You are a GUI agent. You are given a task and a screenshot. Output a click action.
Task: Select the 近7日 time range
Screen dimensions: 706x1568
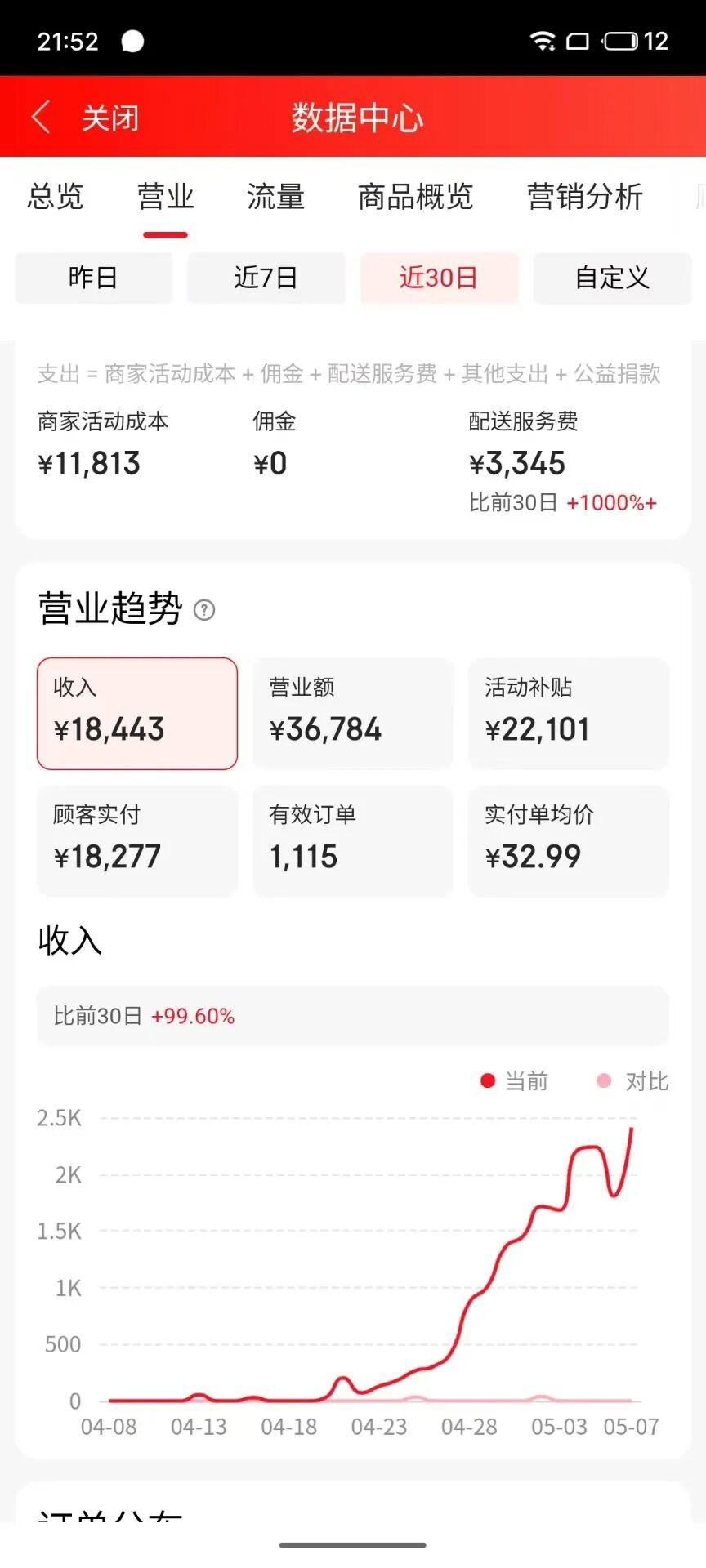pyautogui.click(x=266, y=278)
